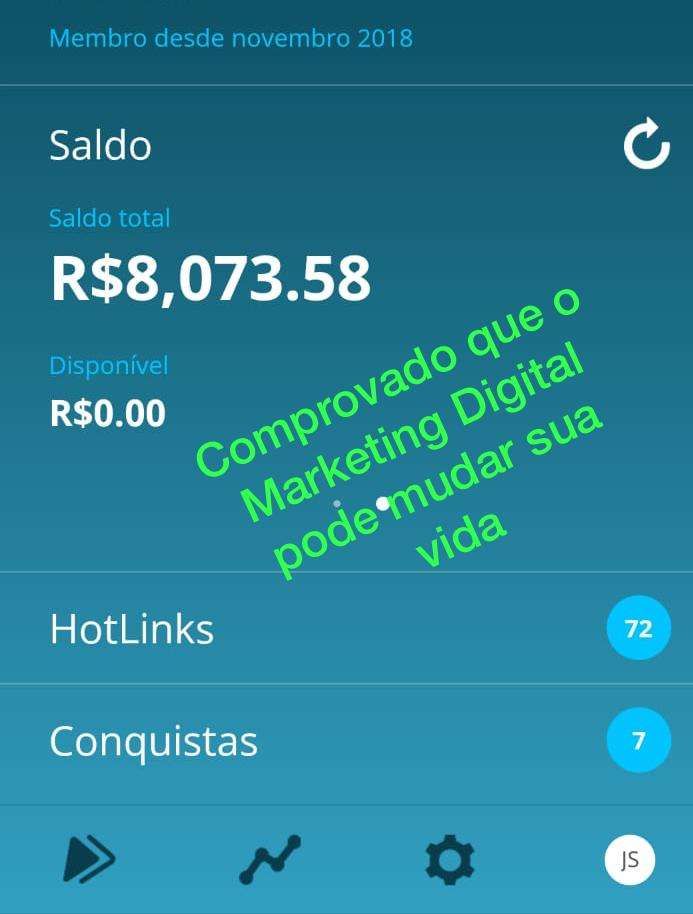Image resolution: width=693 pixels, height=914 pixels.
Task: Refresh the Saldo balance
Action: [646, 146]
